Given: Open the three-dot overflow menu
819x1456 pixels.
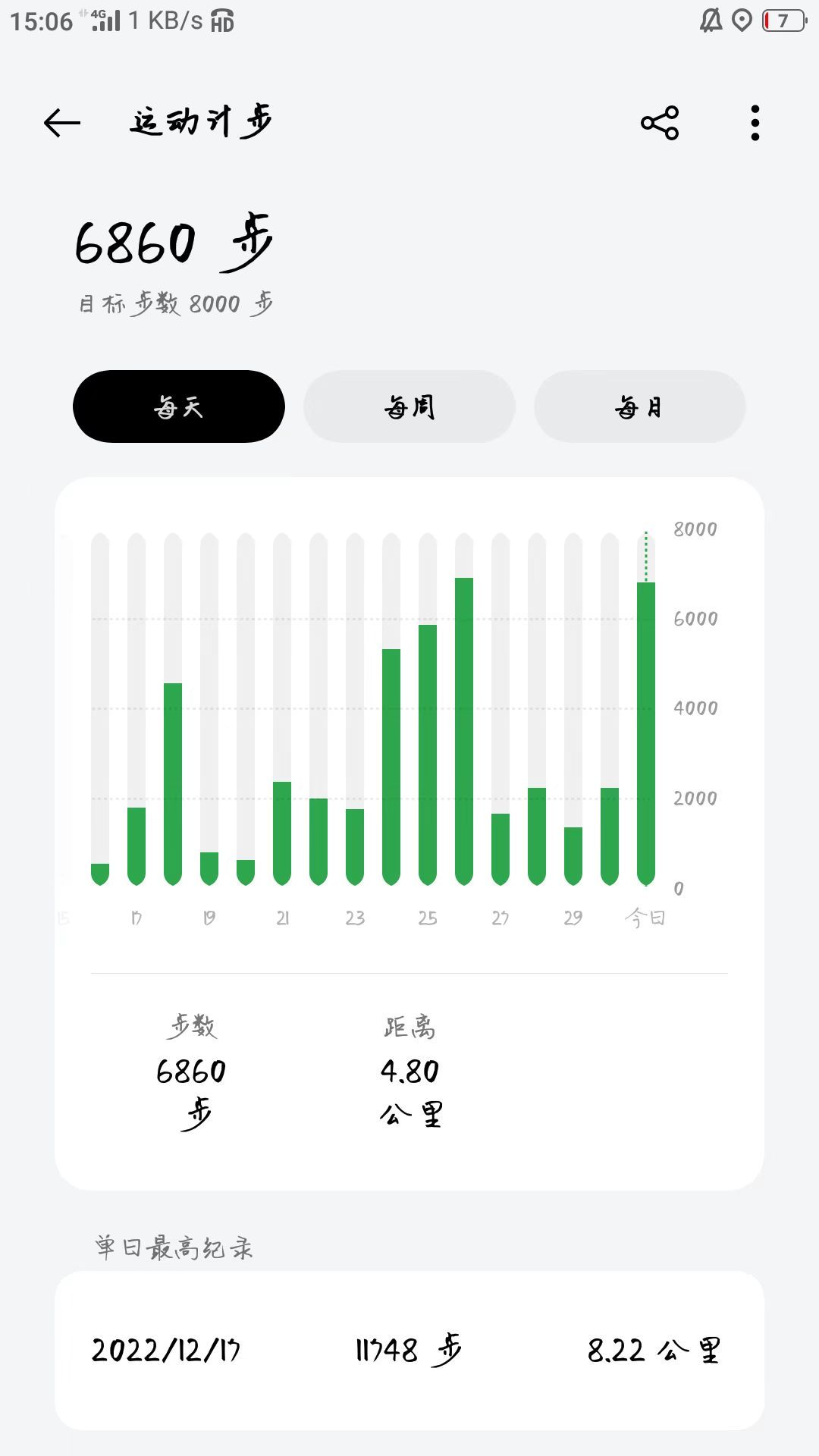Looking at the screenshot, I should (755, 123).
